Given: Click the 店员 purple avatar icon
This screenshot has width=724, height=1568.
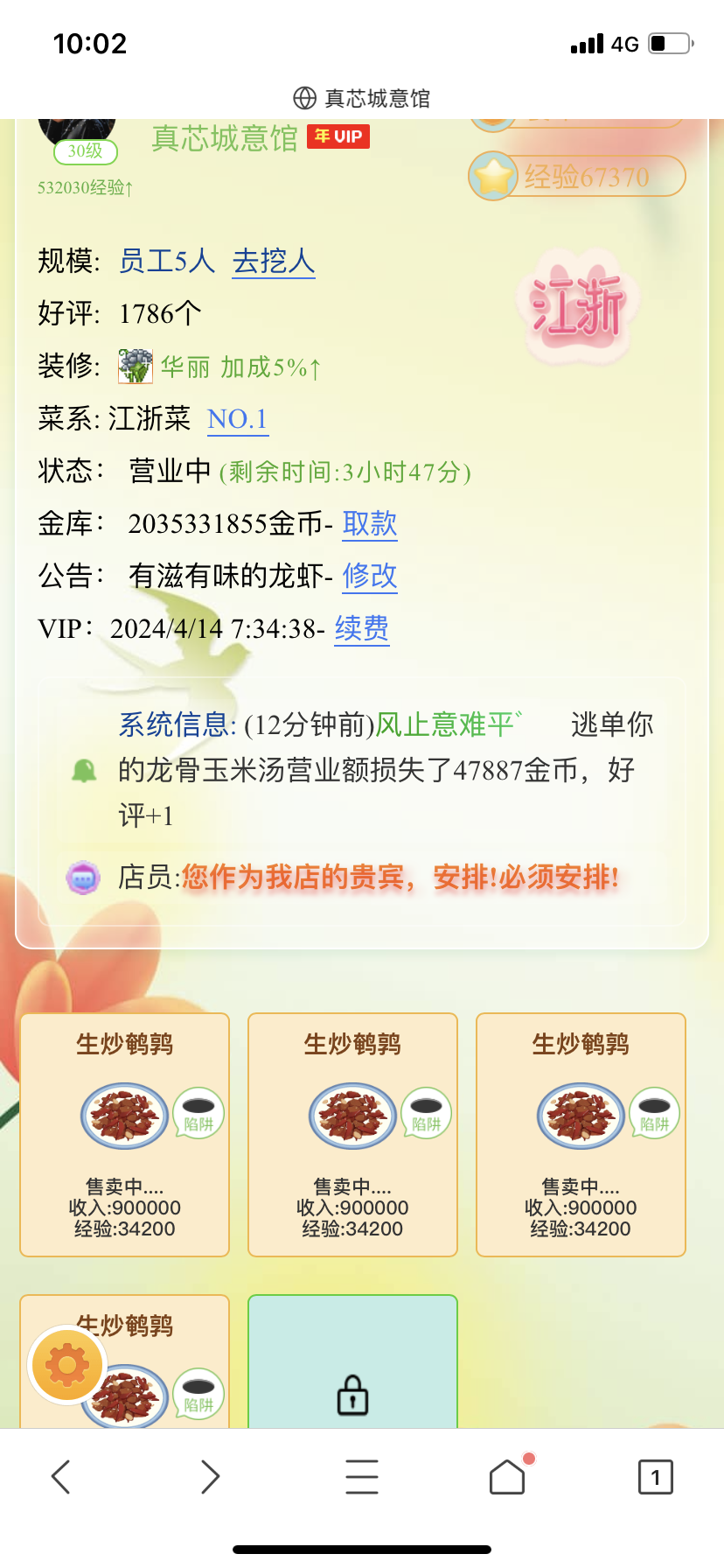Looking at the screenshot, I should point(83,878).
